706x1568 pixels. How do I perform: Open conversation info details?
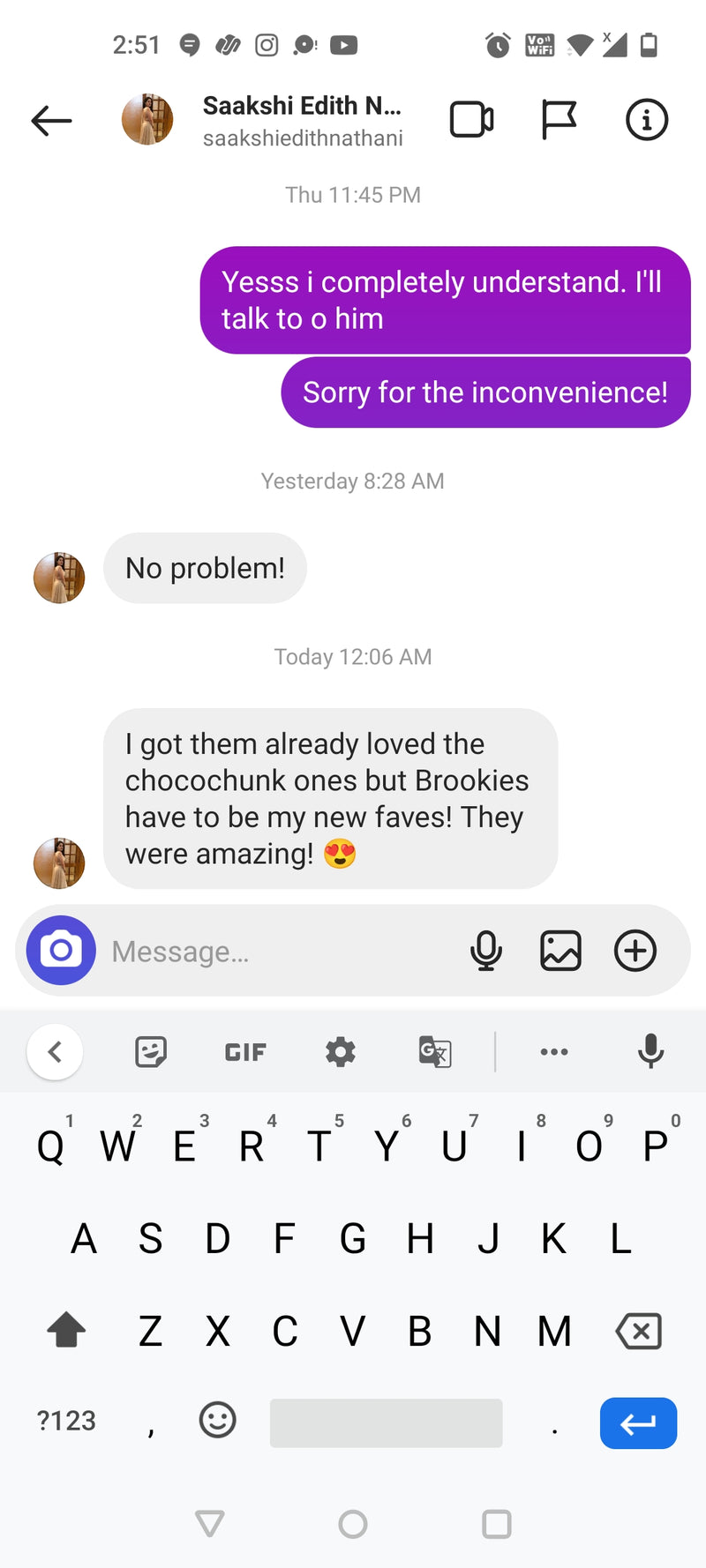[646, 120]
